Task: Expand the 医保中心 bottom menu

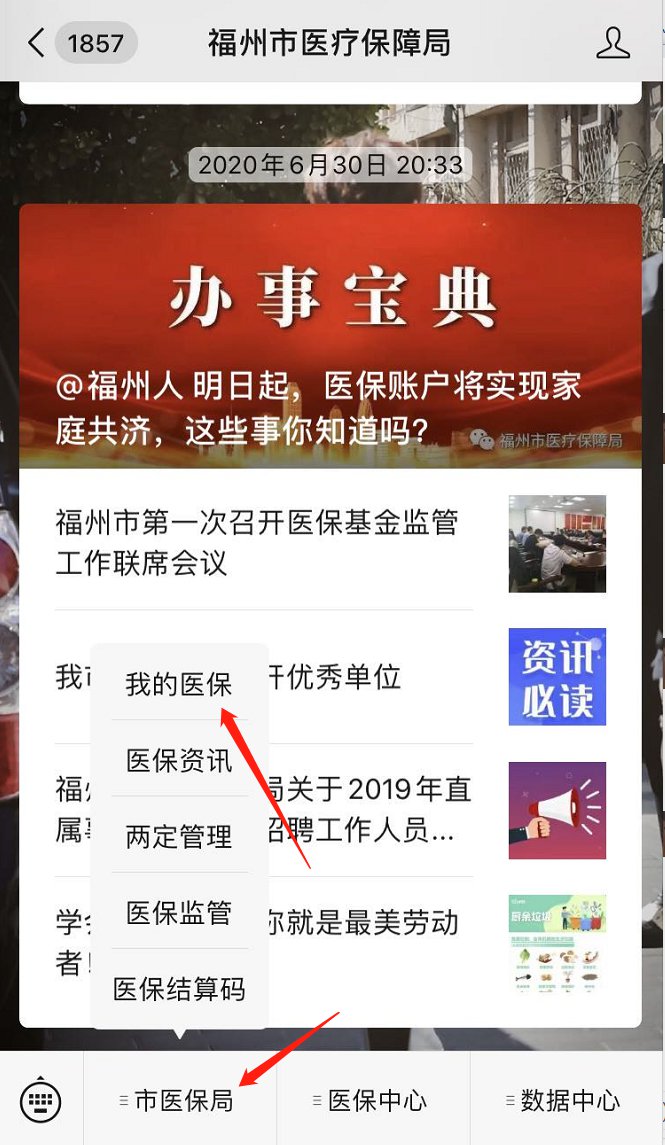Action: point(373,1100)
